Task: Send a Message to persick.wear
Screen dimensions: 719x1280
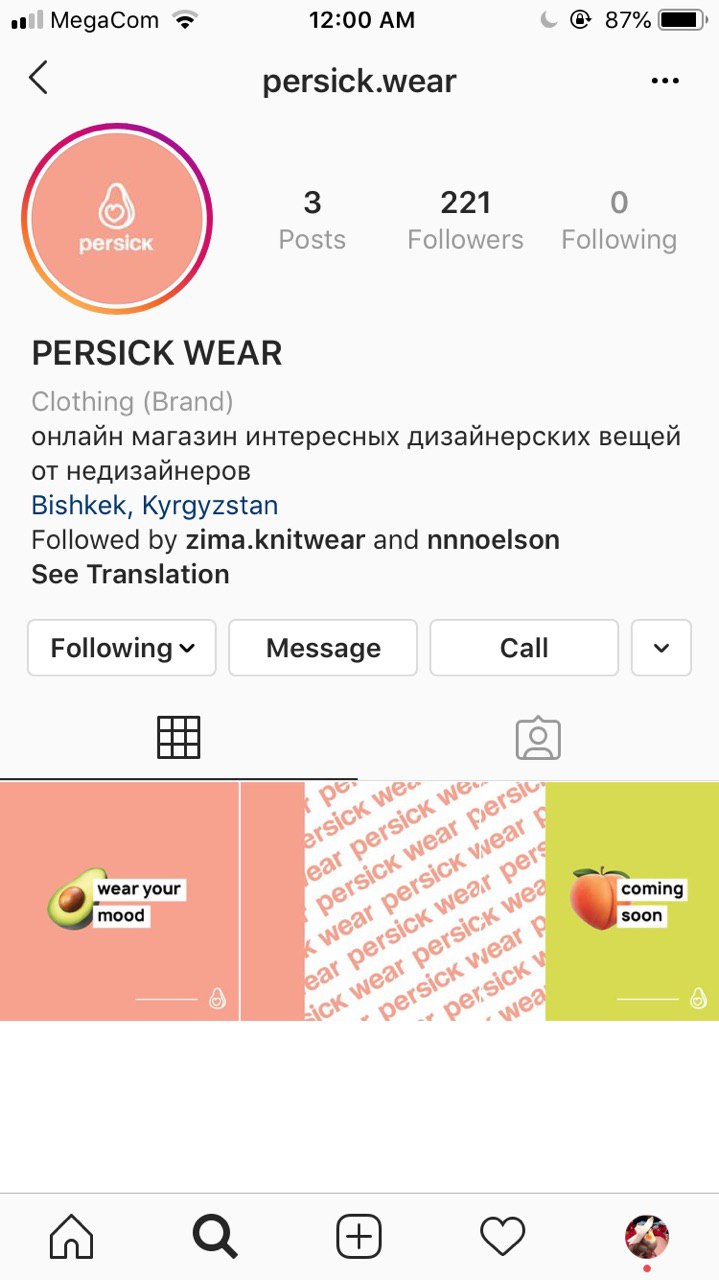Action: click(x=323, y=648)
